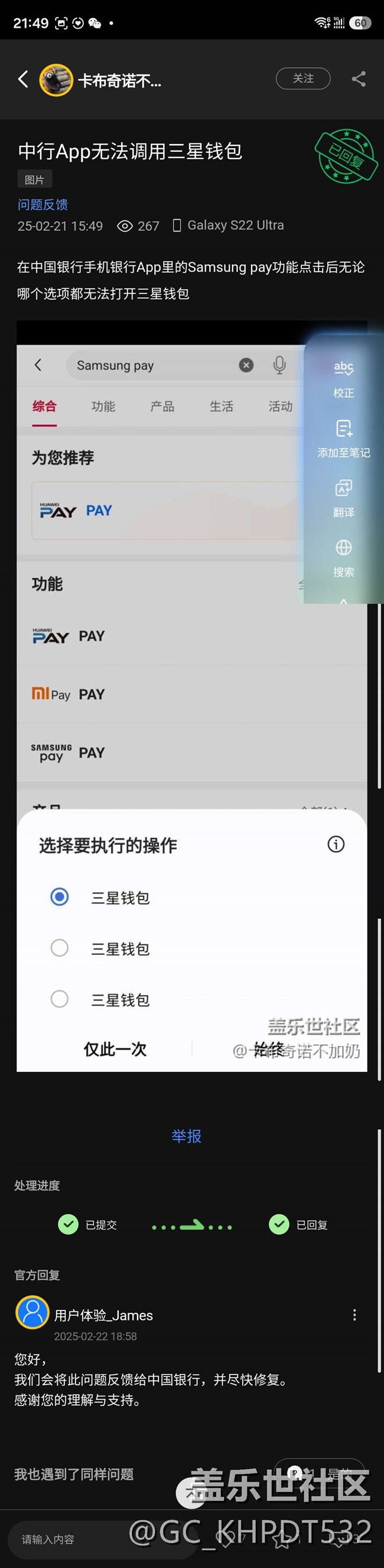384x1568 pixels.
Task: Open 卡布奇诺不... author profile
Action: pos(100,80)
